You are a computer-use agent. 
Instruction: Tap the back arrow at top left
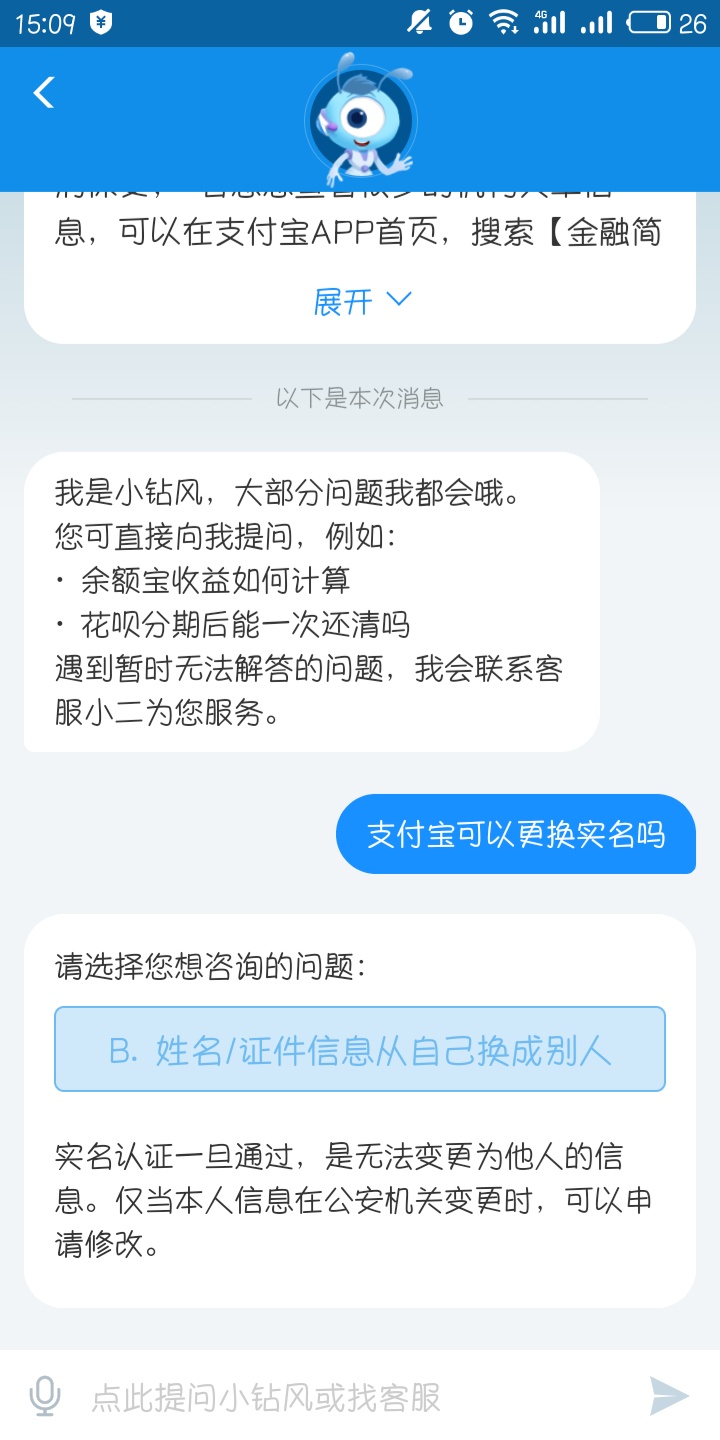(x=42, y=92)
